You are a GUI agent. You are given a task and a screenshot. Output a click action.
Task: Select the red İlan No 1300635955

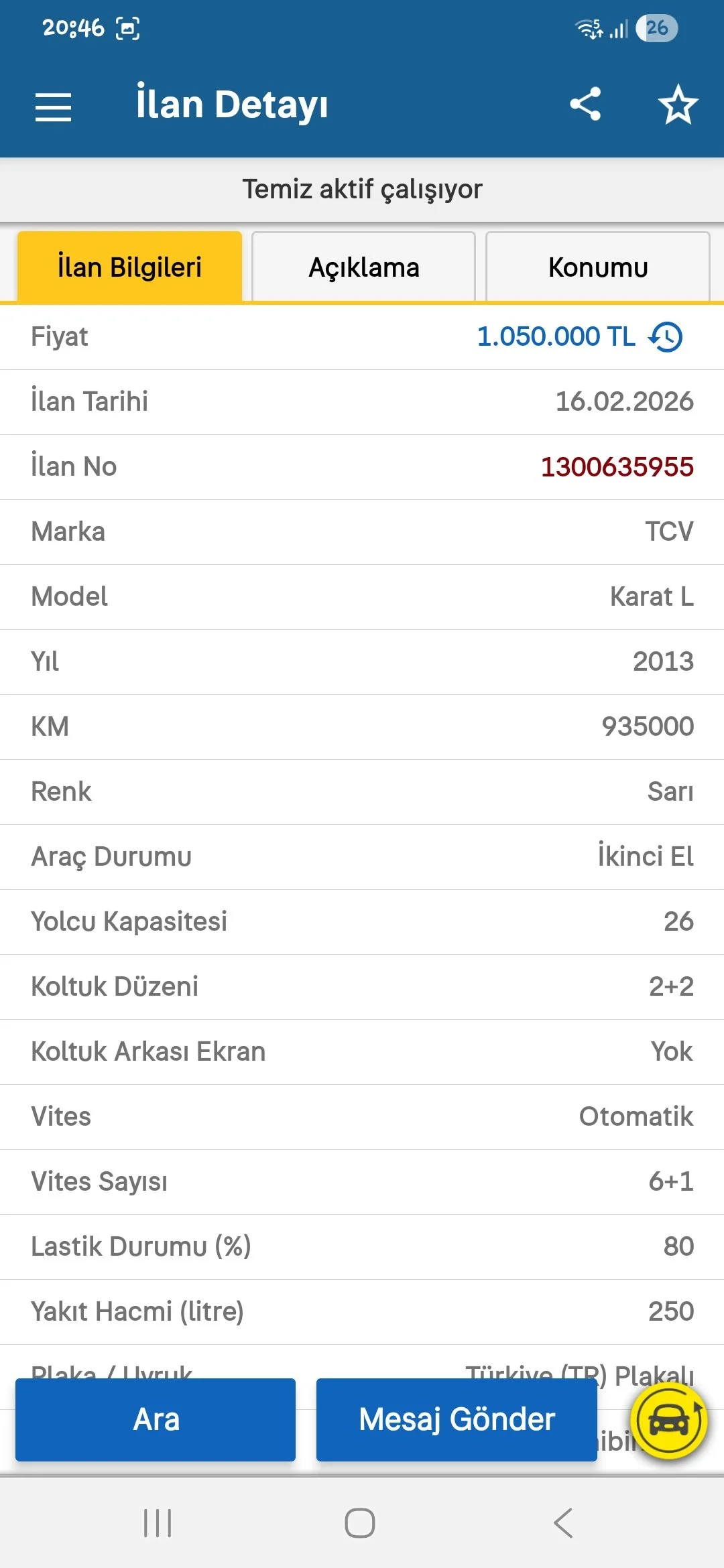click(617, 466)
